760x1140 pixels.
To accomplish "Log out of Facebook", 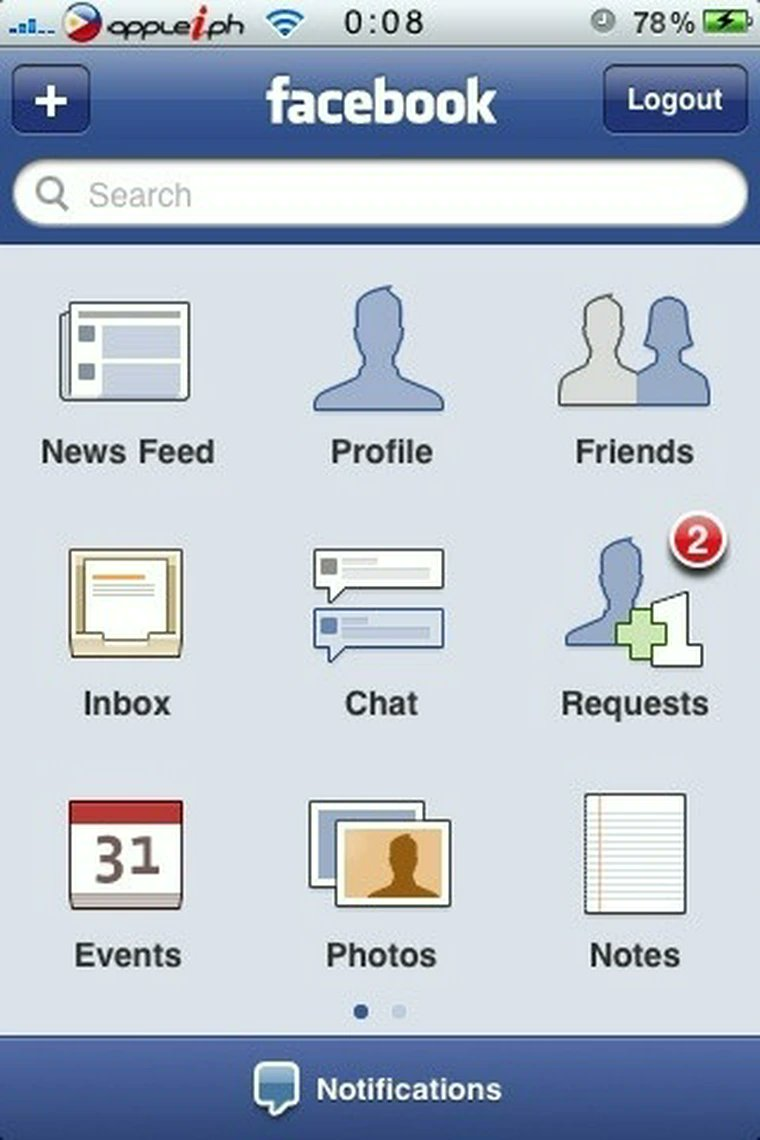I will tap(675, 100).
